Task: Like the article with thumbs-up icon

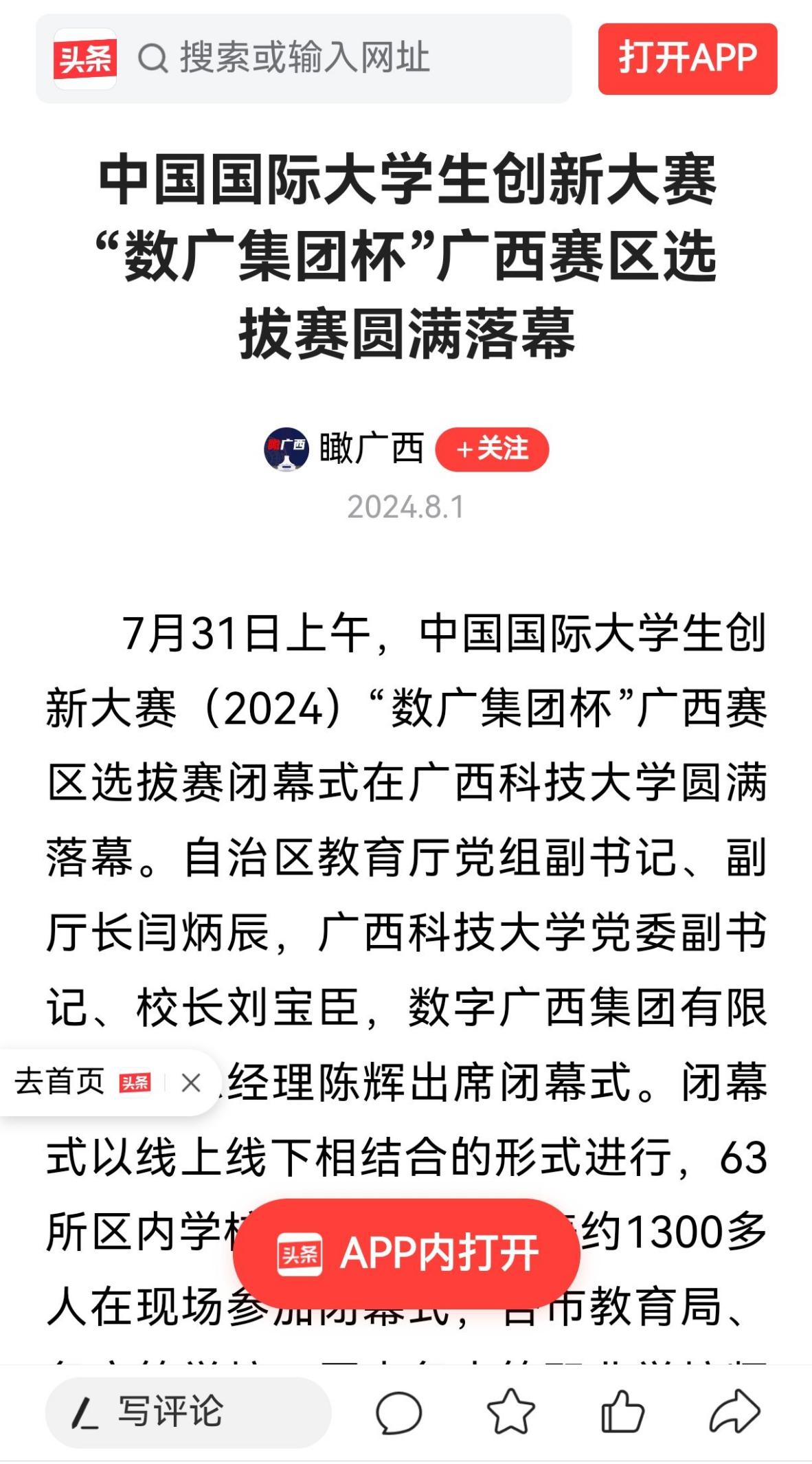Action: pyautogui.click(x=622, y=1412)
